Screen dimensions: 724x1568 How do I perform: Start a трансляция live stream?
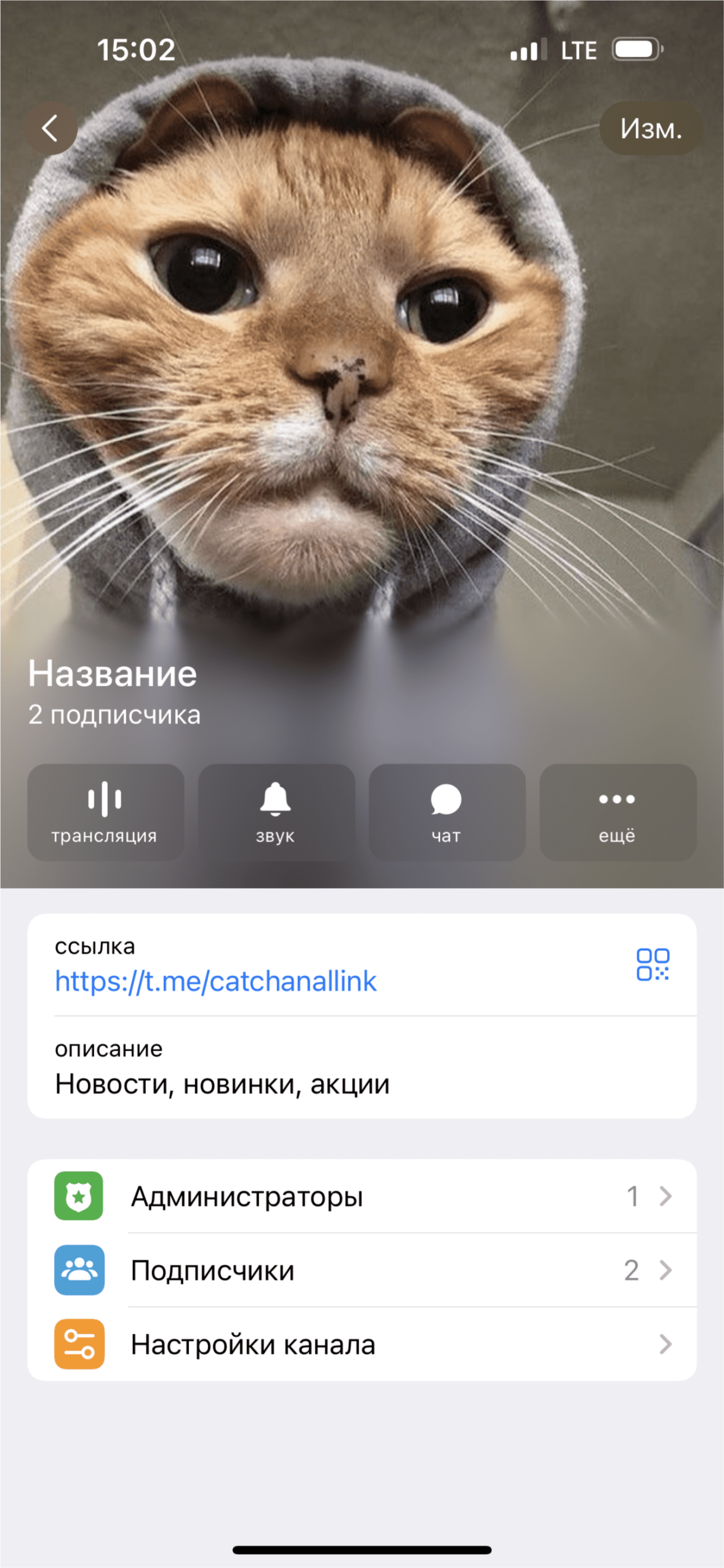tap(105, 812)
